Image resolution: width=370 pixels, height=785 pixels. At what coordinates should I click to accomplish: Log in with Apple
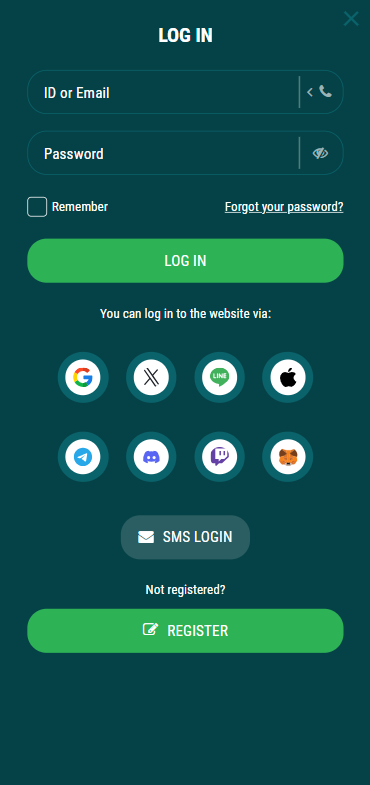287,377
